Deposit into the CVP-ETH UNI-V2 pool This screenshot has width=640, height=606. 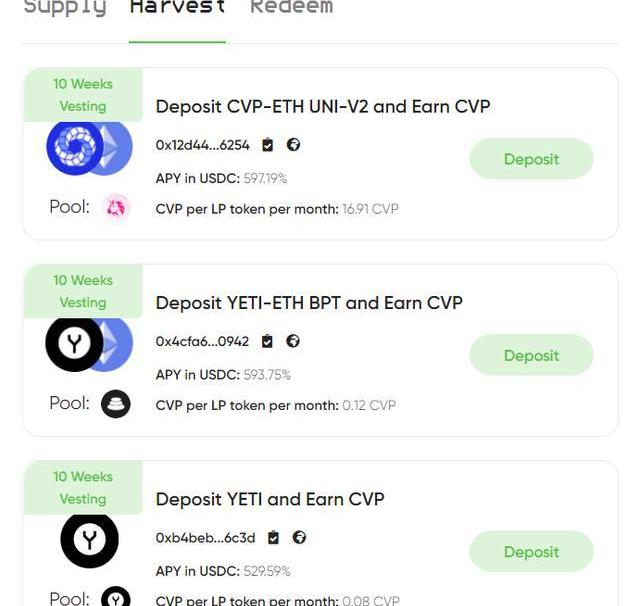(531, 159)
